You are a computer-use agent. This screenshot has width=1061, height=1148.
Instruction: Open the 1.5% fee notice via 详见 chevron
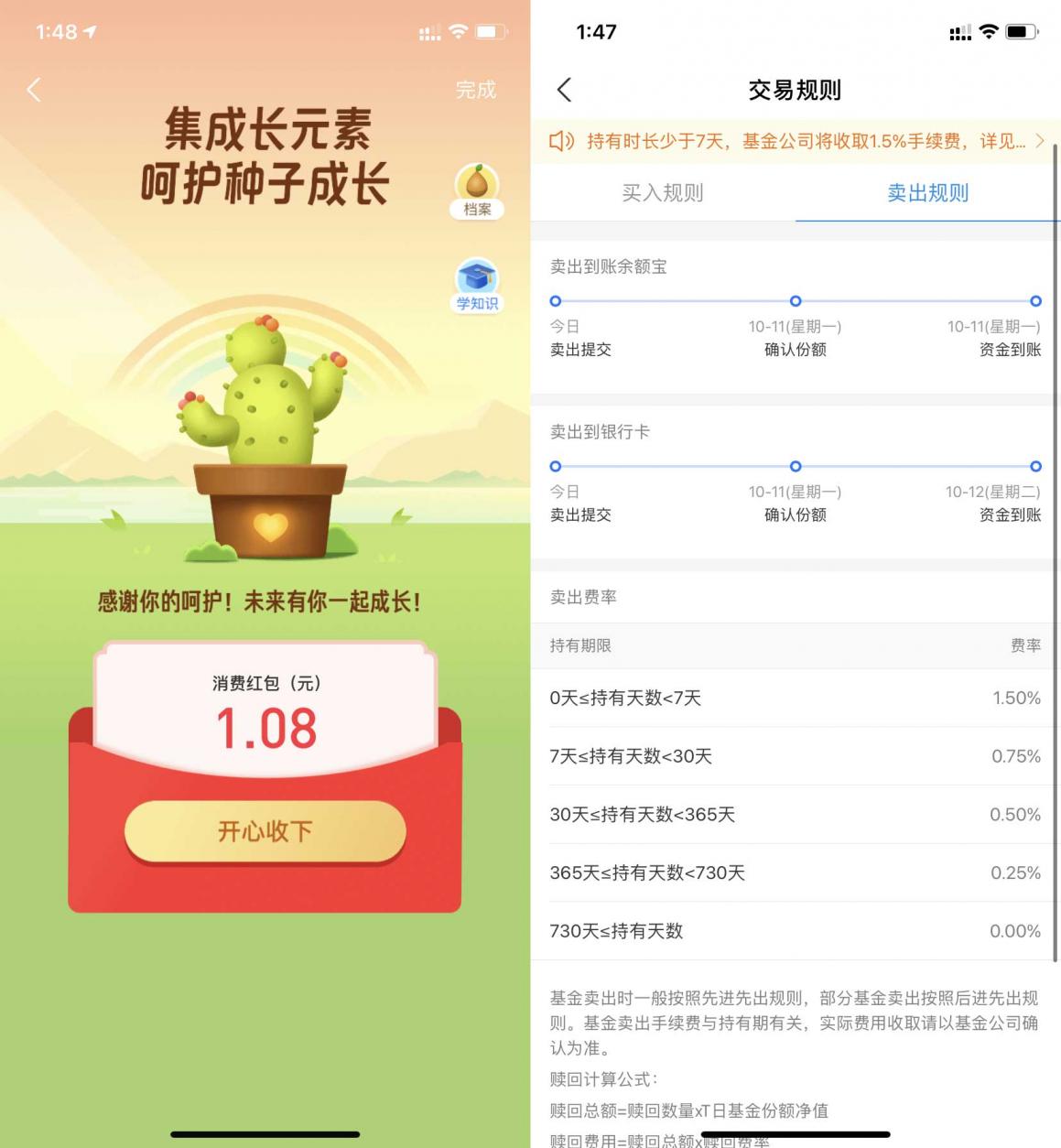tap(1040, 141)
